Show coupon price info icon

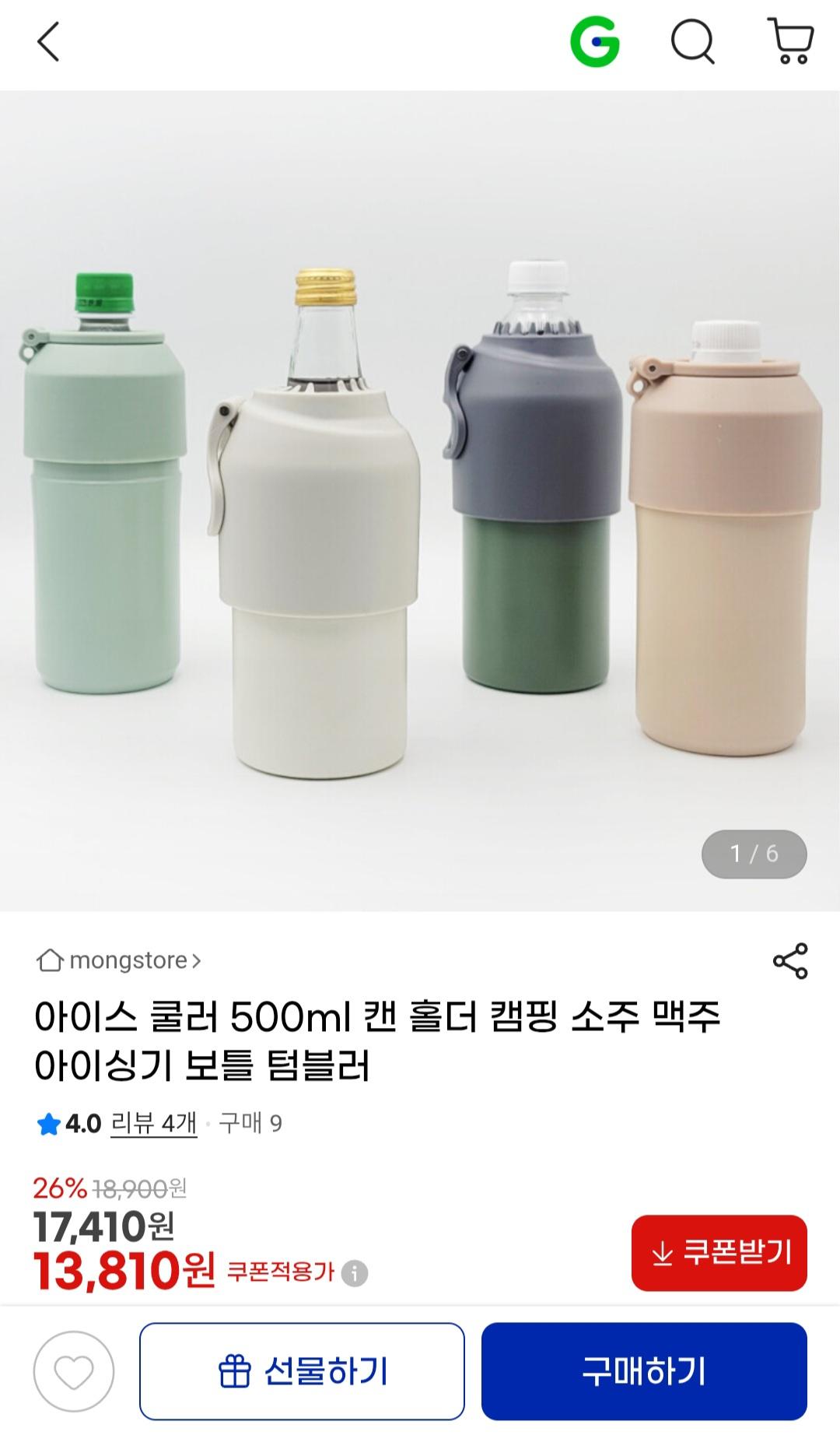coord(355,1274)
